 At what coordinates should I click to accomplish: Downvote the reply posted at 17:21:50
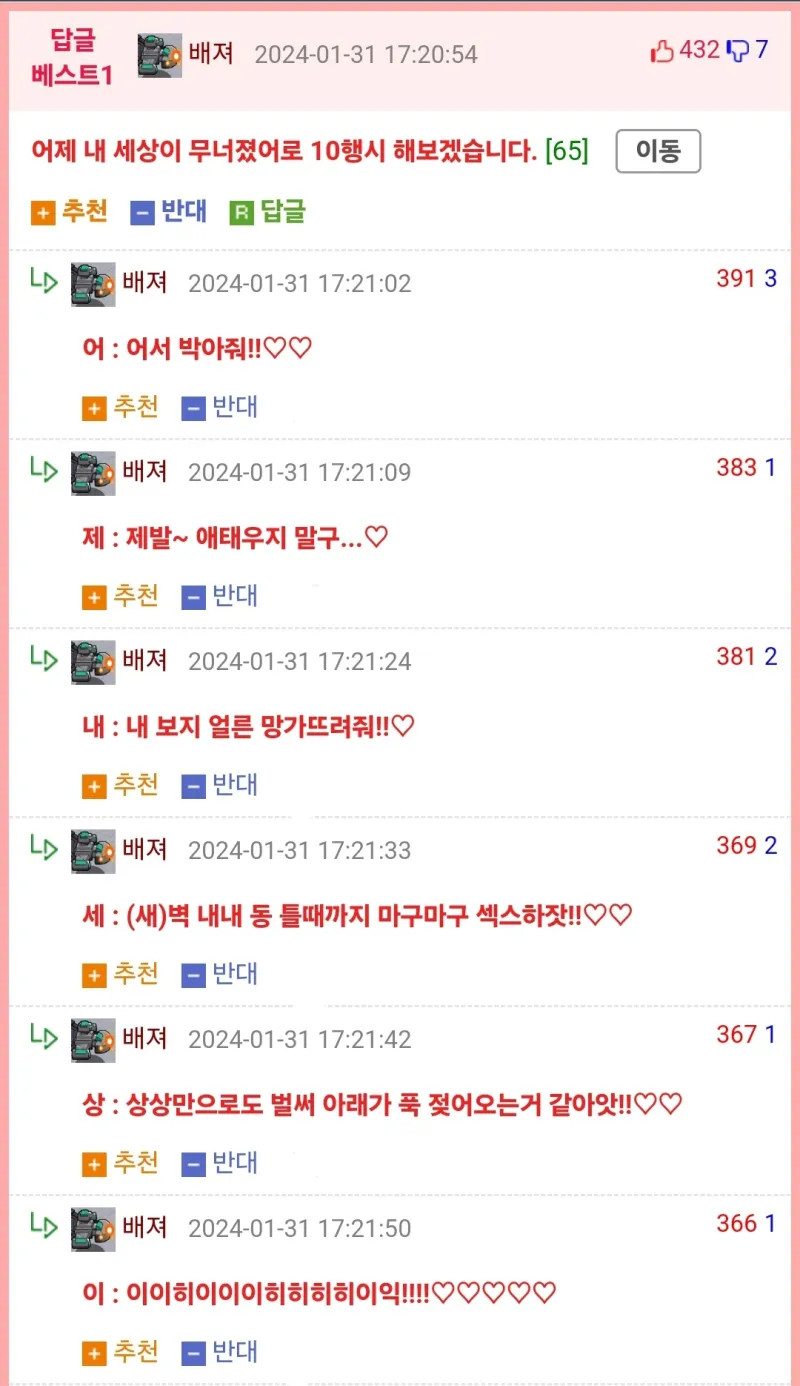click(220, 1352)
